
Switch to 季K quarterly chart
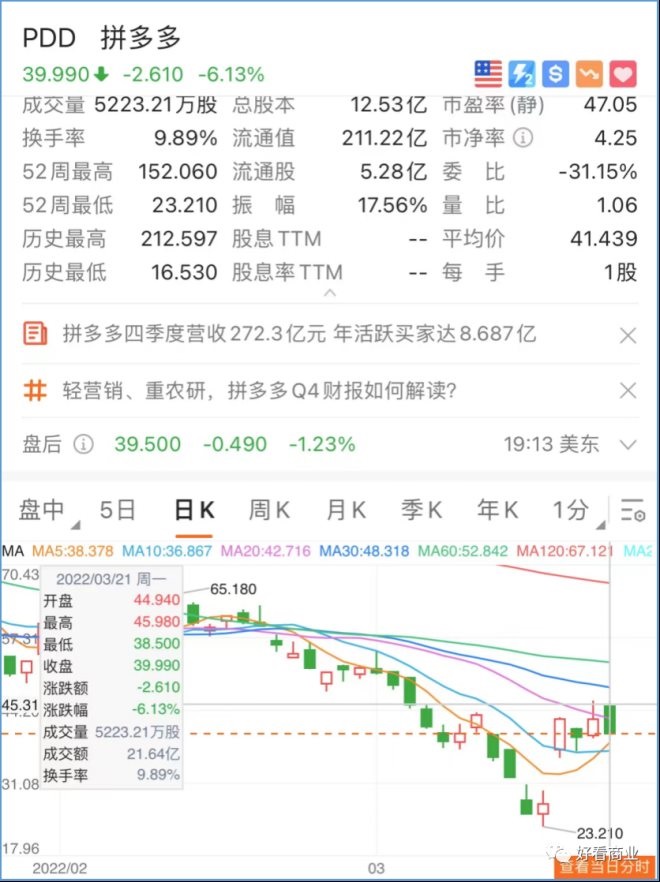click(421, 510)
